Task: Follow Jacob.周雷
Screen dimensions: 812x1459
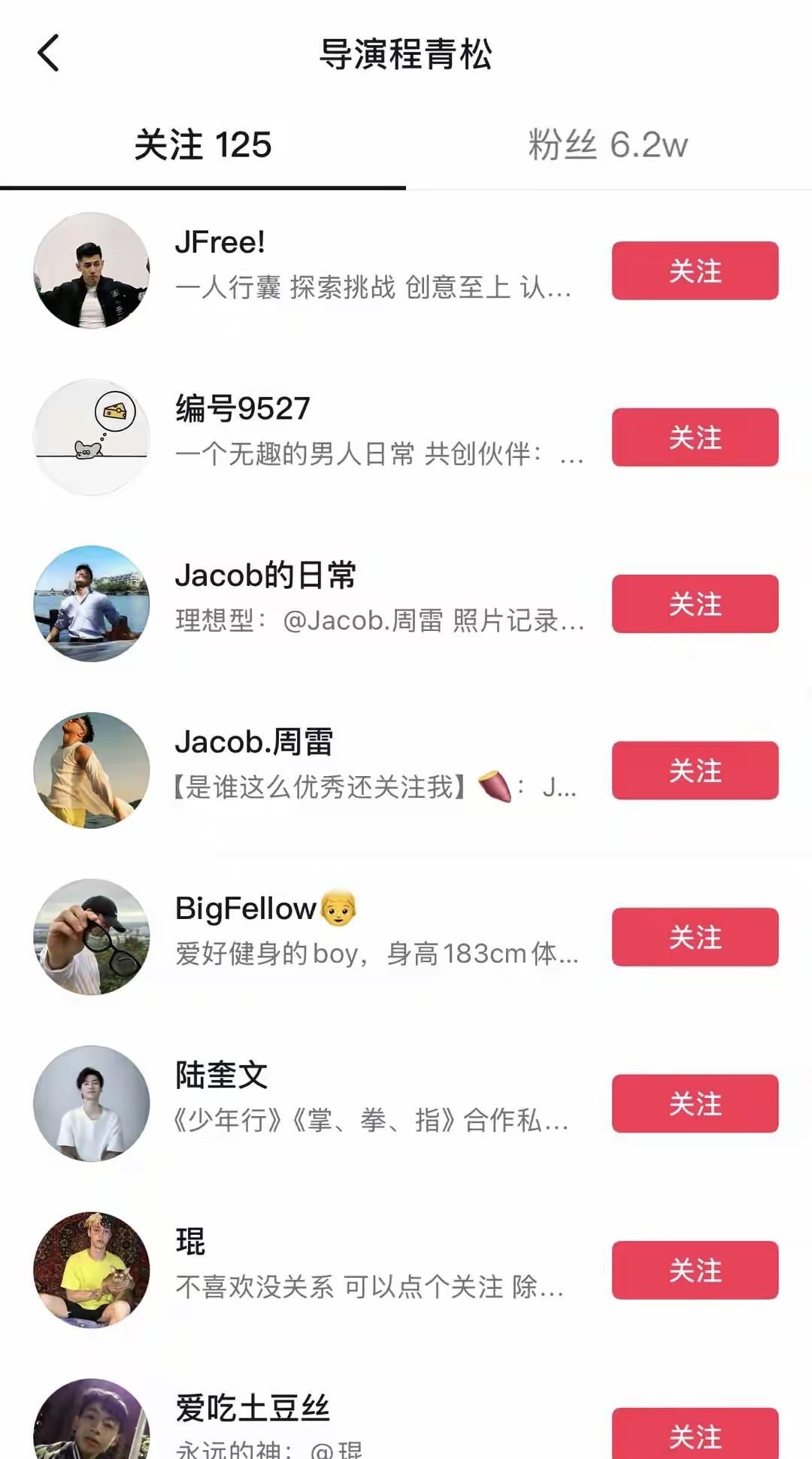Action: (695, 771)
